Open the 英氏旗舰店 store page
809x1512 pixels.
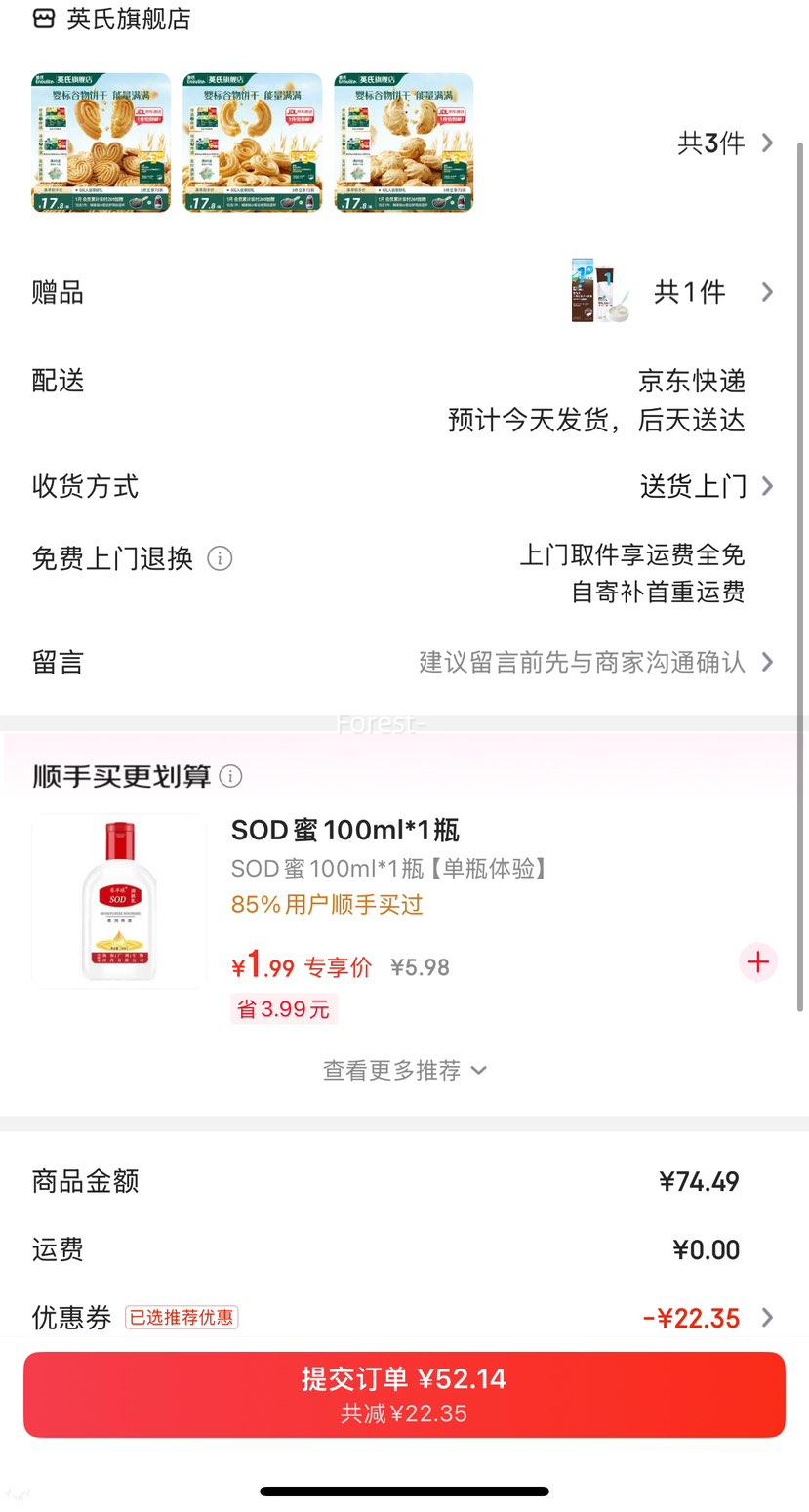[x=127, y=19]
